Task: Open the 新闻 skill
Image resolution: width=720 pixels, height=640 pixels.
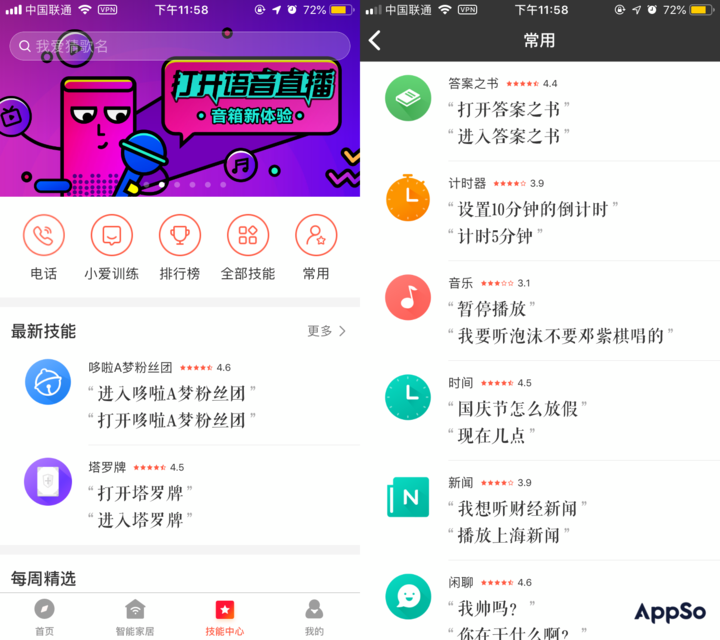Action: click(540, 510)
